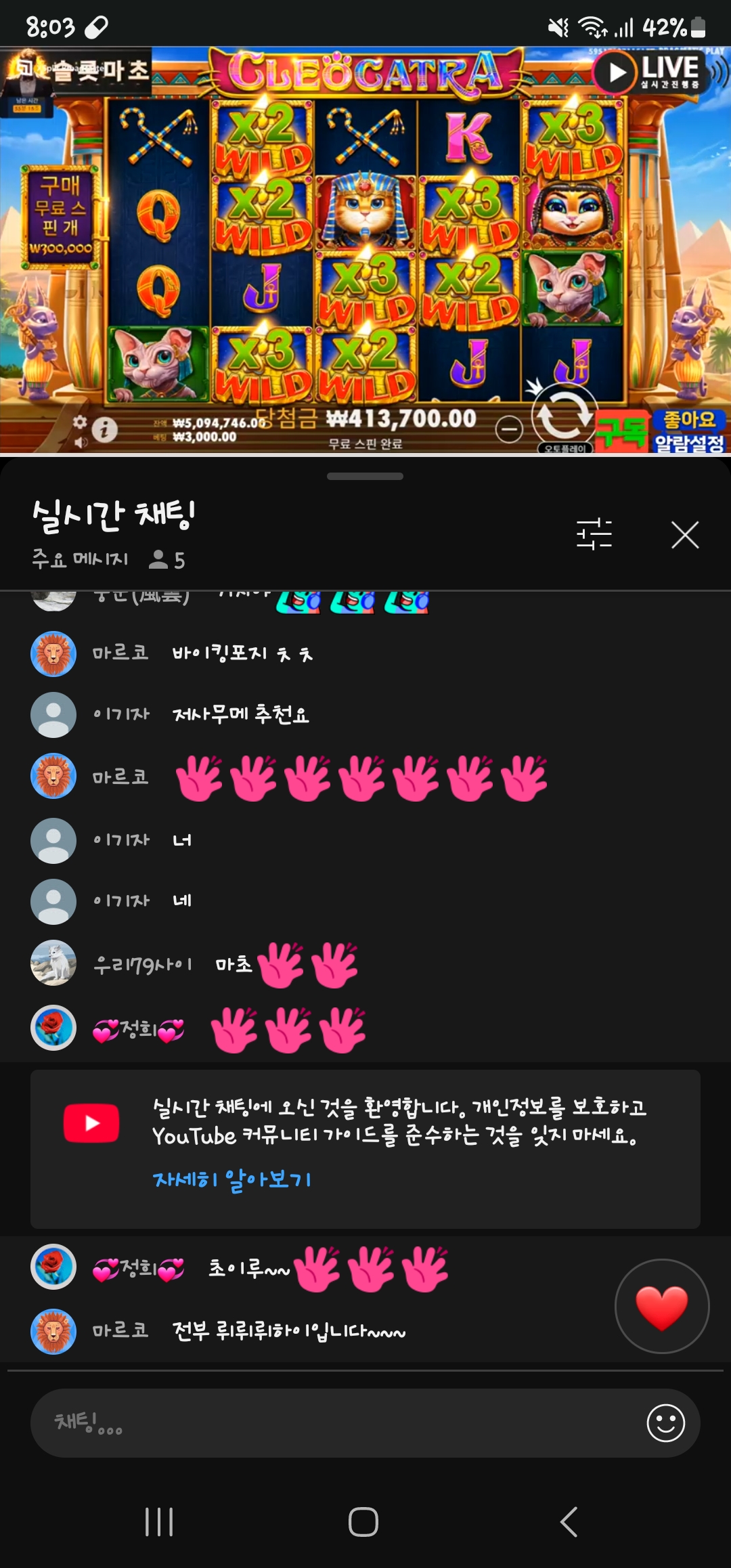Open the emoji picker in chat
The height and width of the screenshot is (1568, 731).
(x=665, y=1422)
